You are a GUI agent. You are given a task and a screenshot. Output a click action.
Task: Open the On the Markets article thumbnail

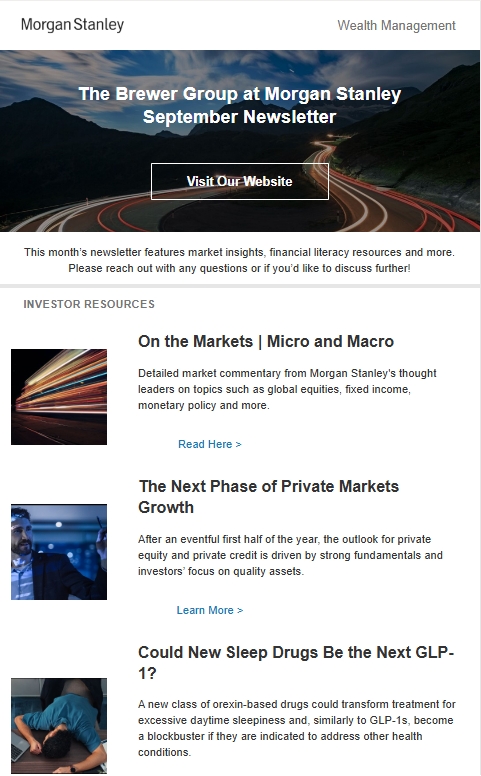[59, 397]
